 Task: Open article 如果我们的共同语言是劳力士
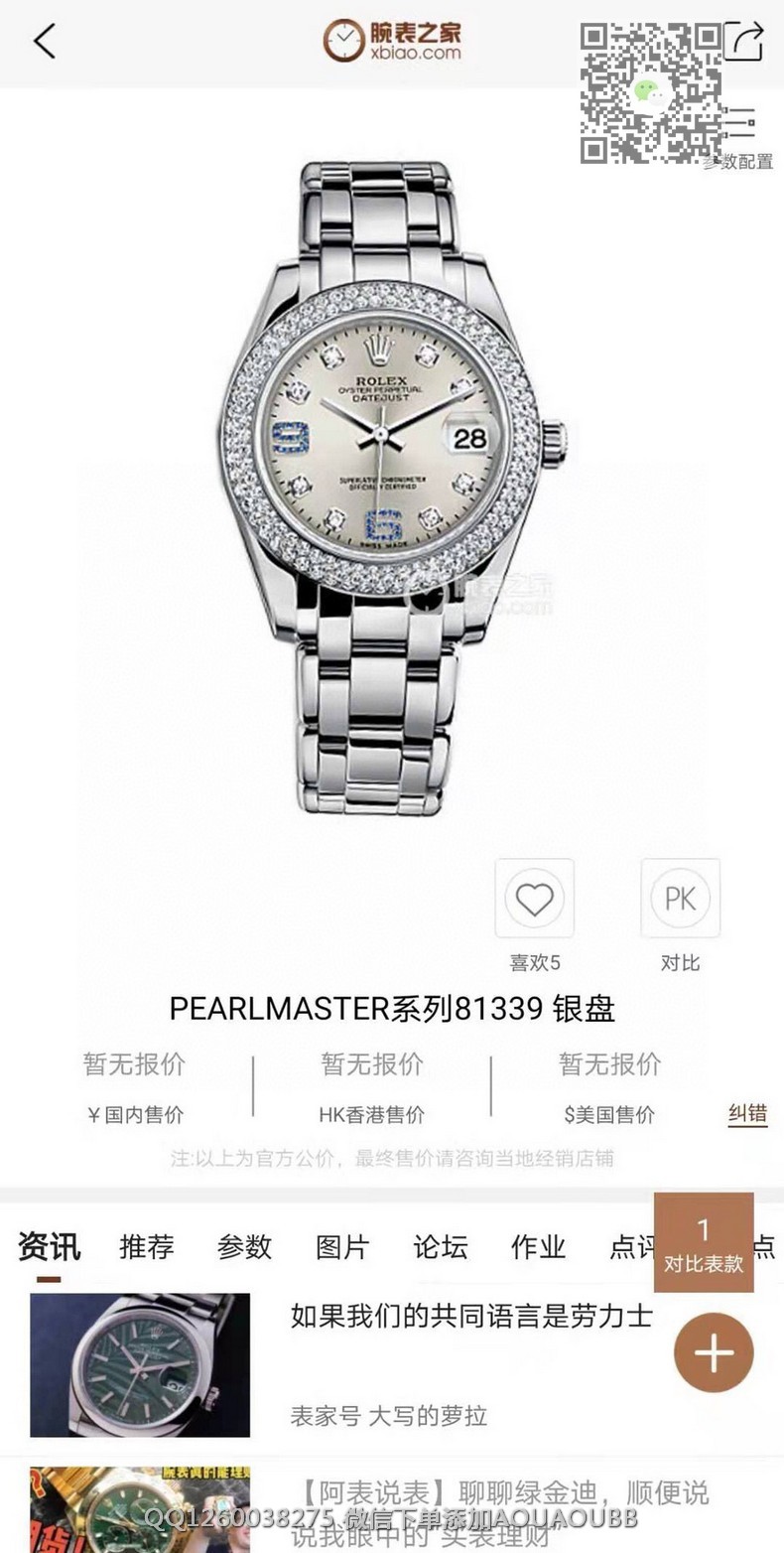coord(471,1317)
